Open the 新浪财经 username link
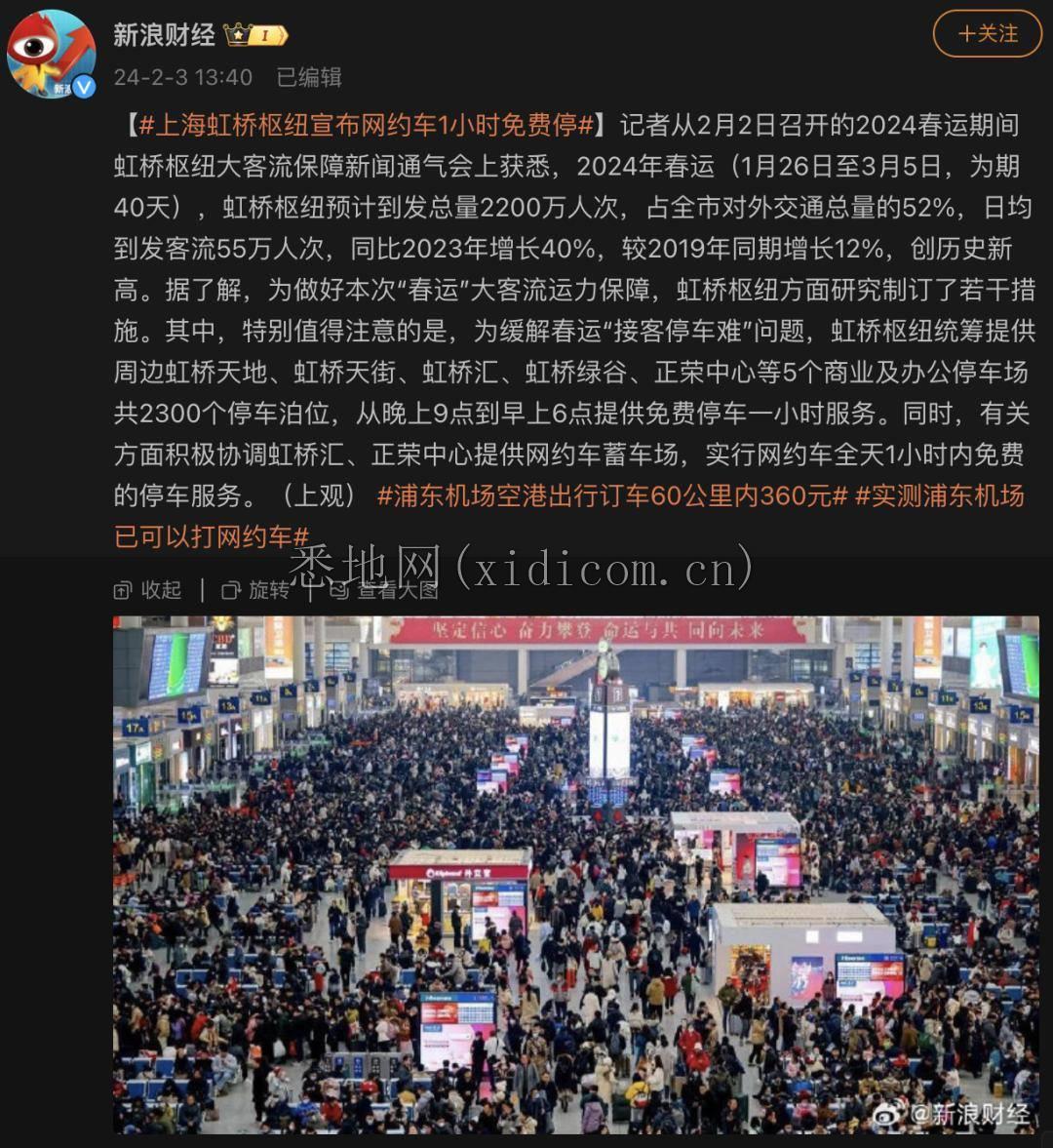Viewport: 1053px width, 1148px height. tap(164, 35)
